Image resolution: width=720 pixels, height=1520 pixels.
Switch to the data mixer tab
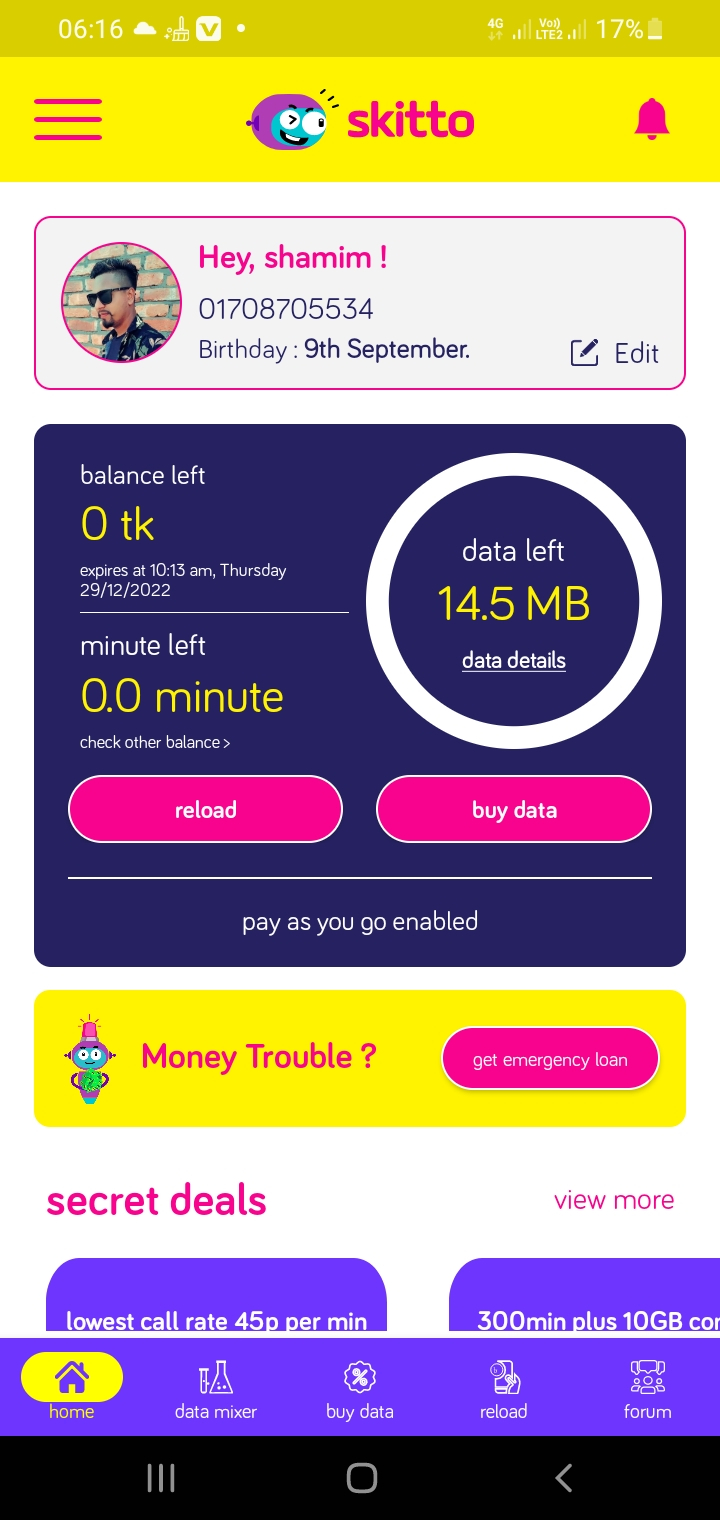pos(216,1390)
